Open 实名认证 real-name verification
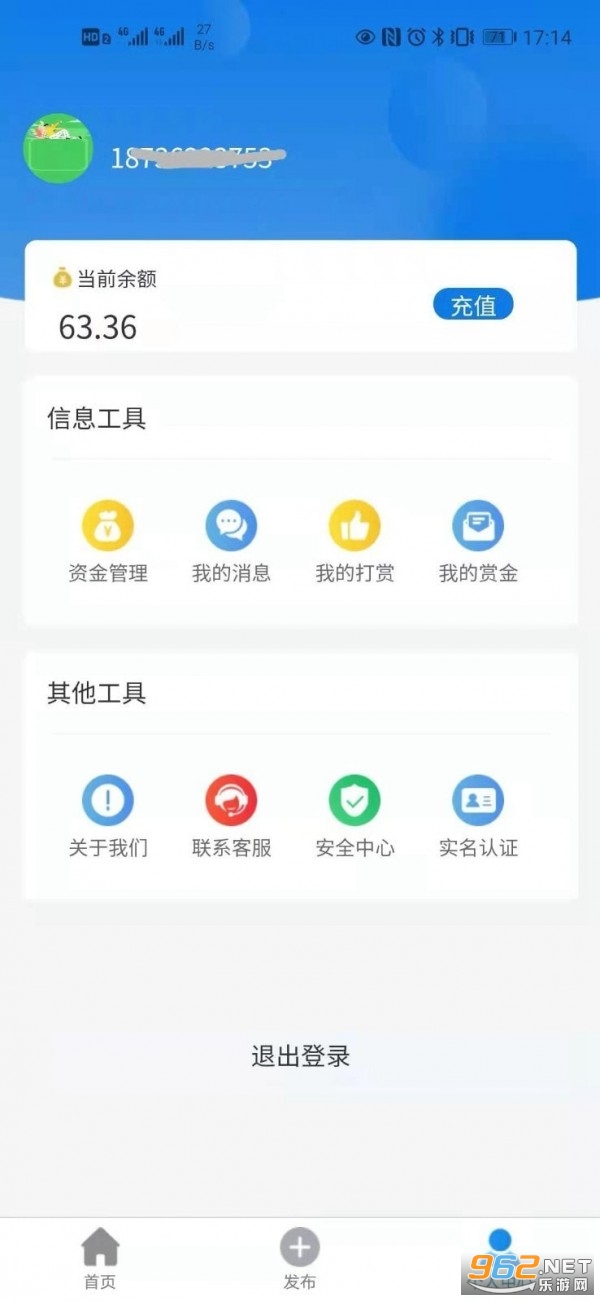 pyautogui.click(x=478, y=815)
